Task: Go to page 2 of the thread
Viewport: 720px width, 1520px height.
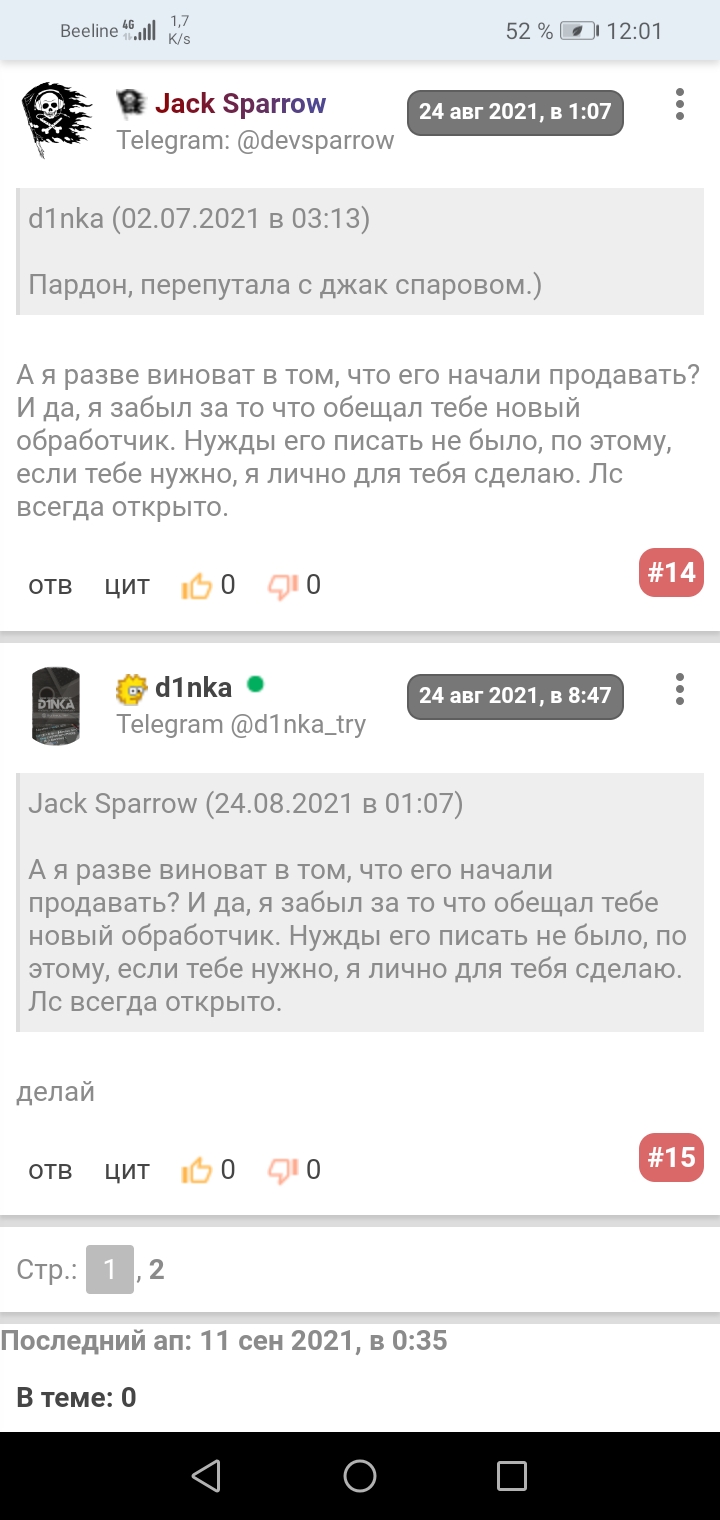Action: [157, 1270]
